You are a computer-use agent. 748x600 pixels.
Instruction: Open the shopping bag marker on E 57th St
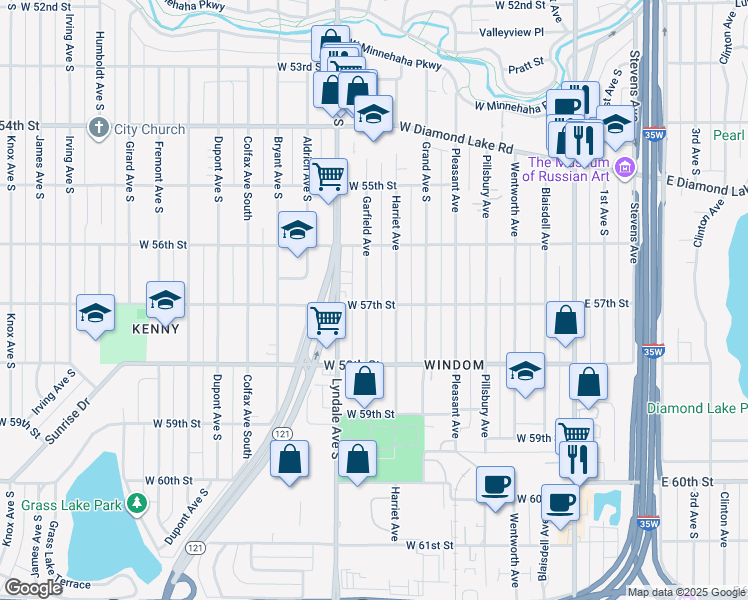click(x=565, y=321)
